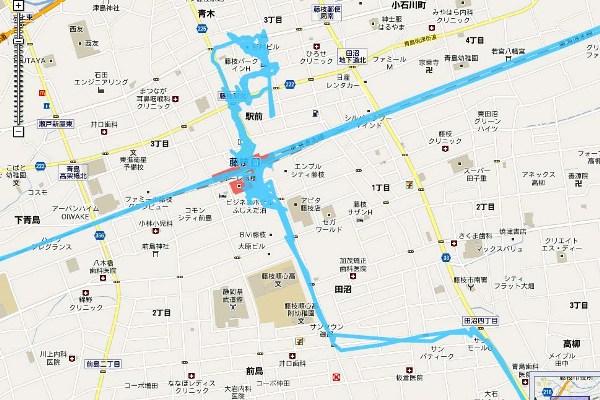Zoom in with the plus button
This screenshot has width=600, height=400.
(18, 5)
